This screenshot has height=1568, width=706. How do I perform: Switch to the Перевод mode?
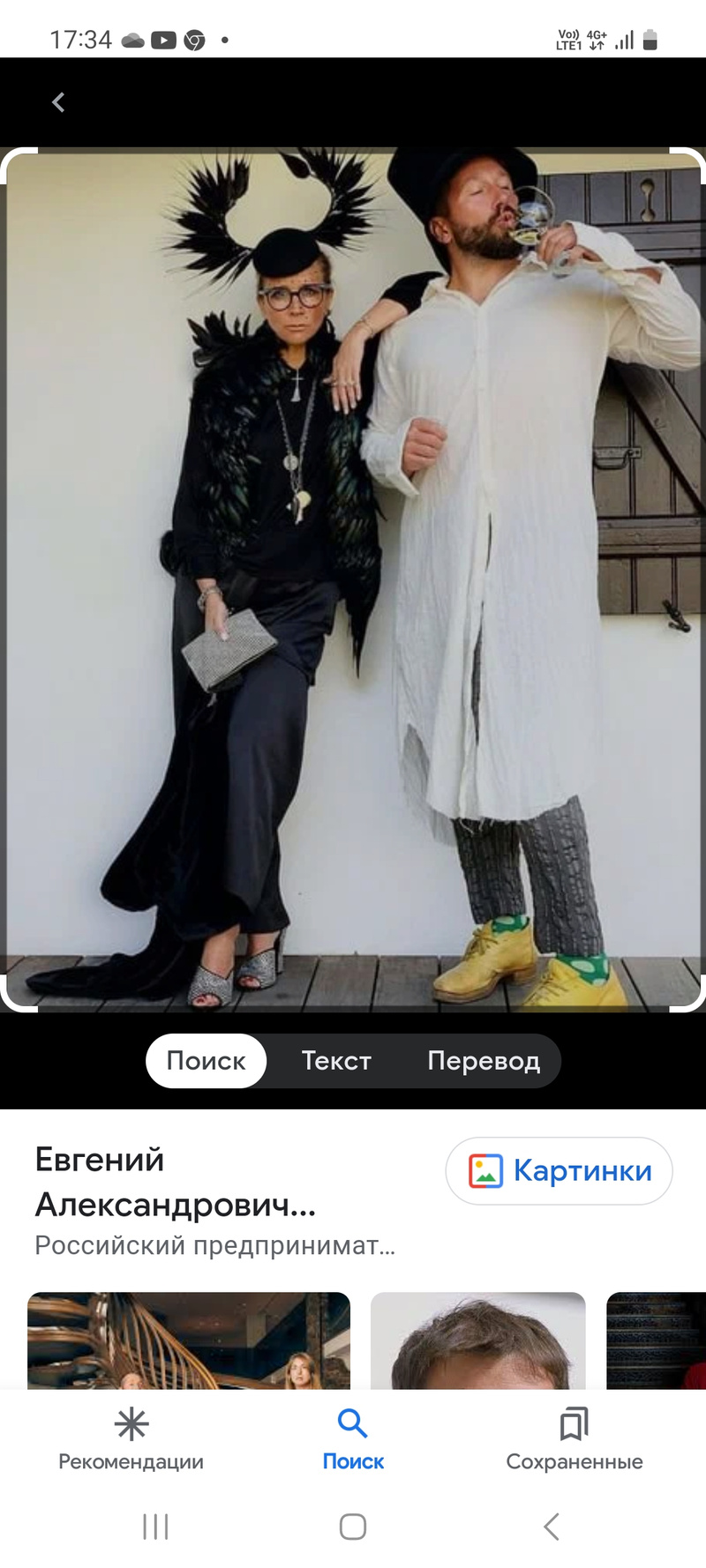(483, 1060)
